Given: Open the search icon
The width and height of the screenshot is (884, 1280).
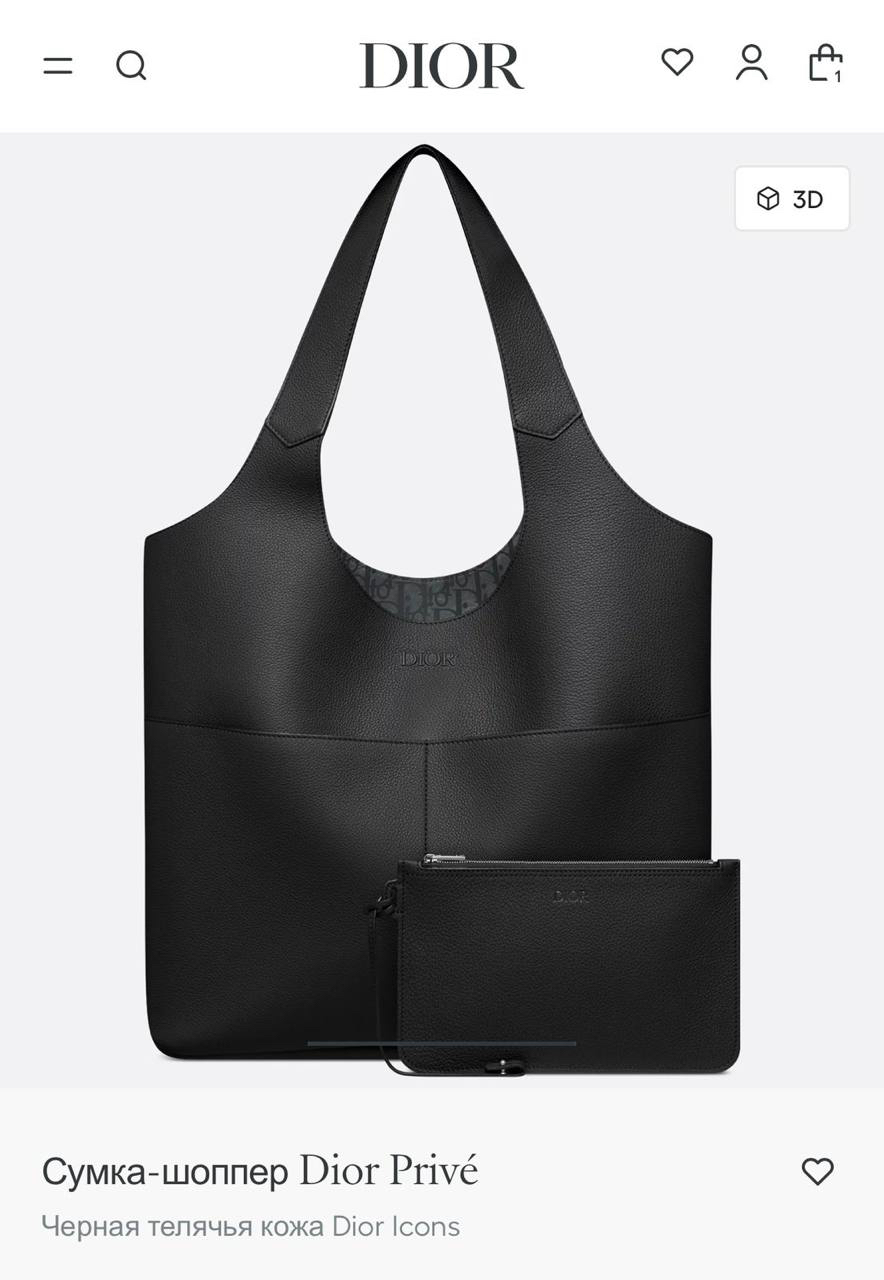Looking at the screenshot, I should coord(131,66).
